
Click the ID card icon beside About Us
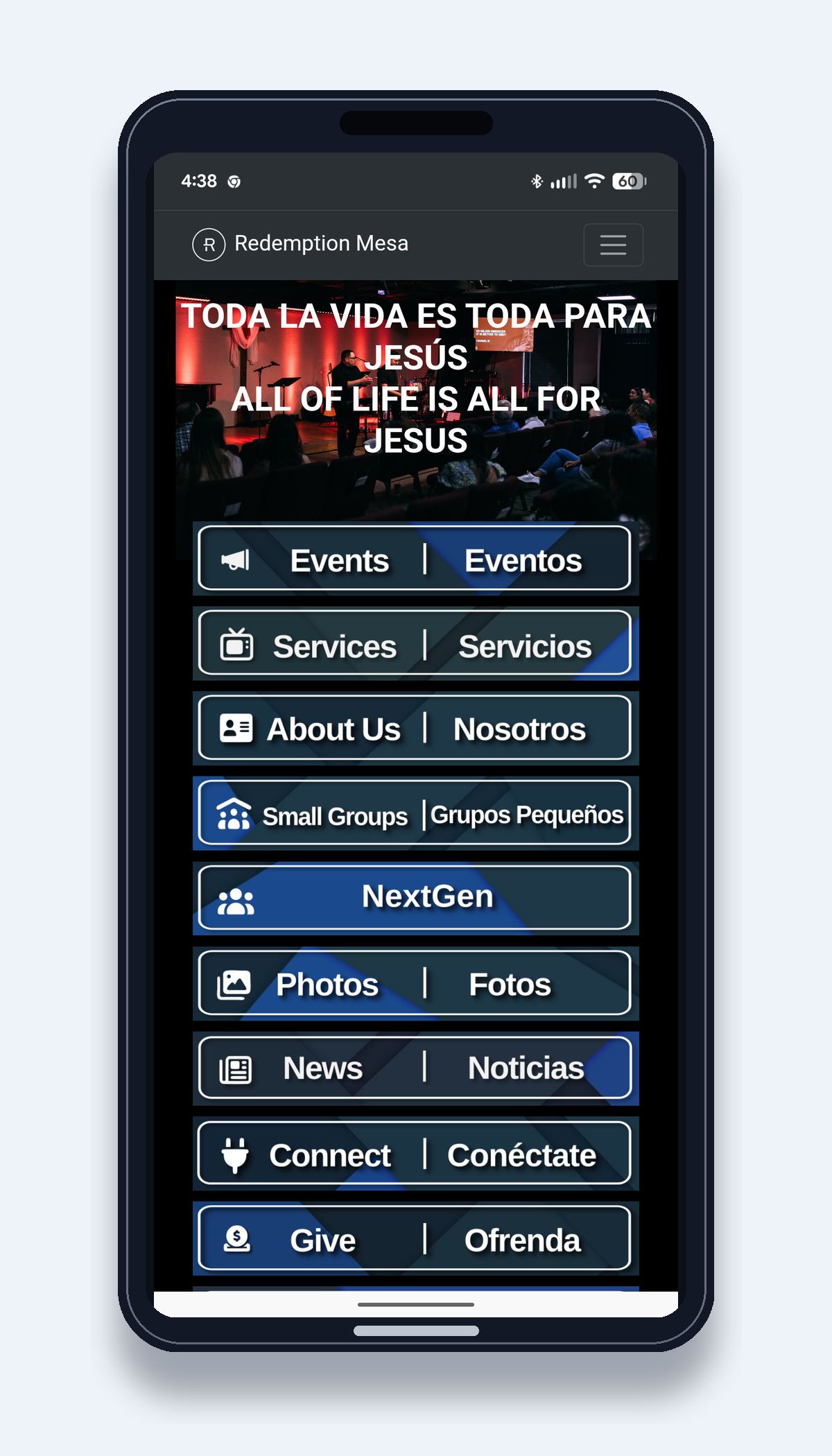[x=236, y=728]
